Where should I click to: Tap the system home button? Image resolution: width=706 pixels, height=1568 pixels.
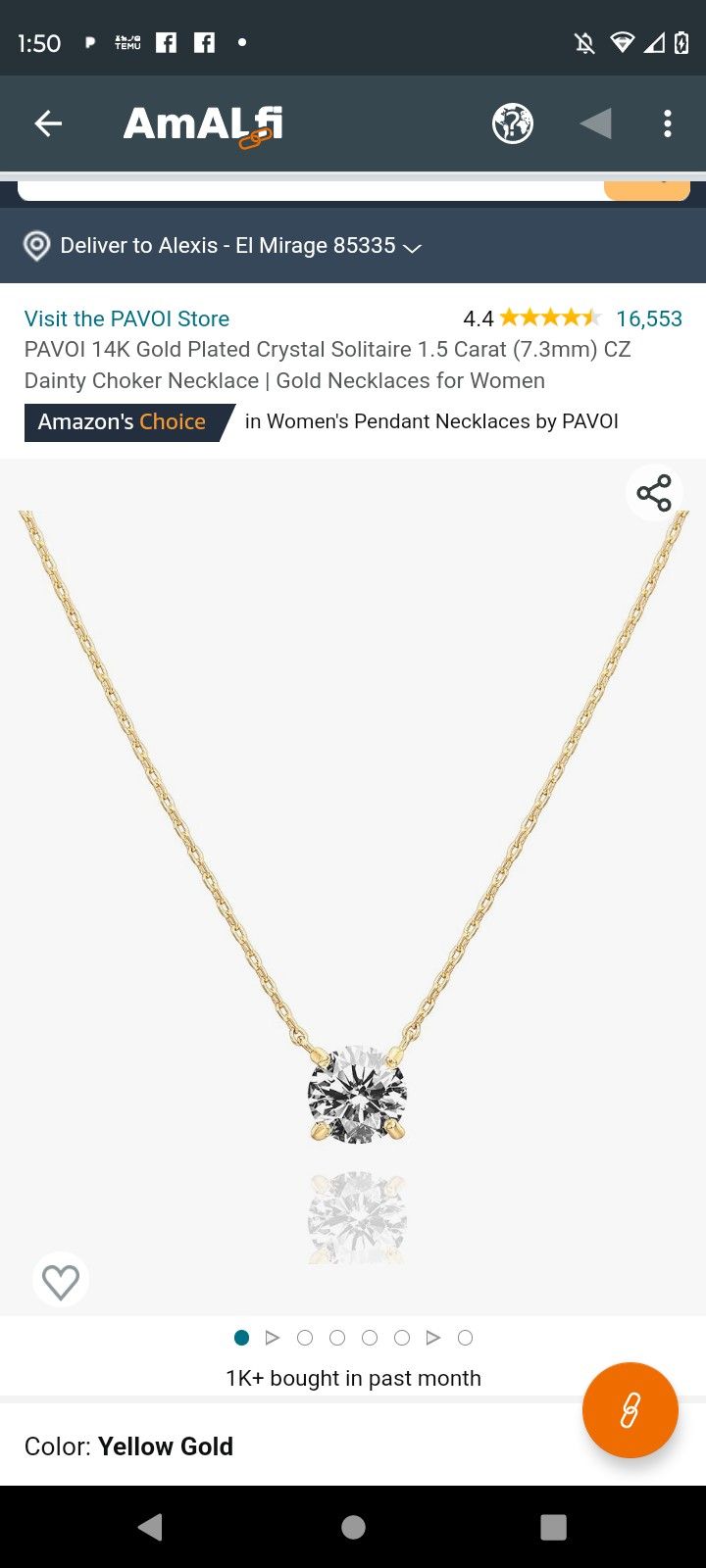click(x=353, y=1527)
